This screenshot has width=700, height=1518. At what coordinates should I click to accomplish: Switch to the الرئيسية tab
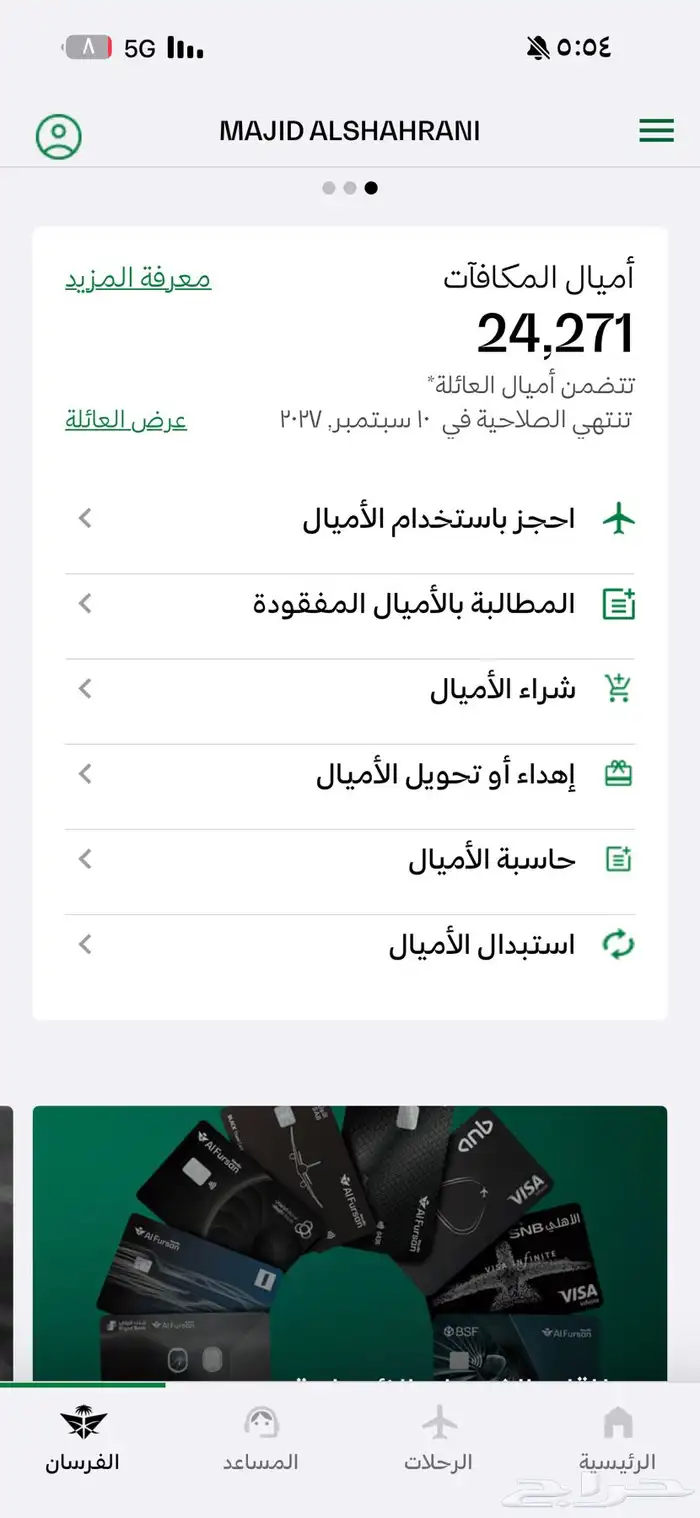(x=617, y=1440)
